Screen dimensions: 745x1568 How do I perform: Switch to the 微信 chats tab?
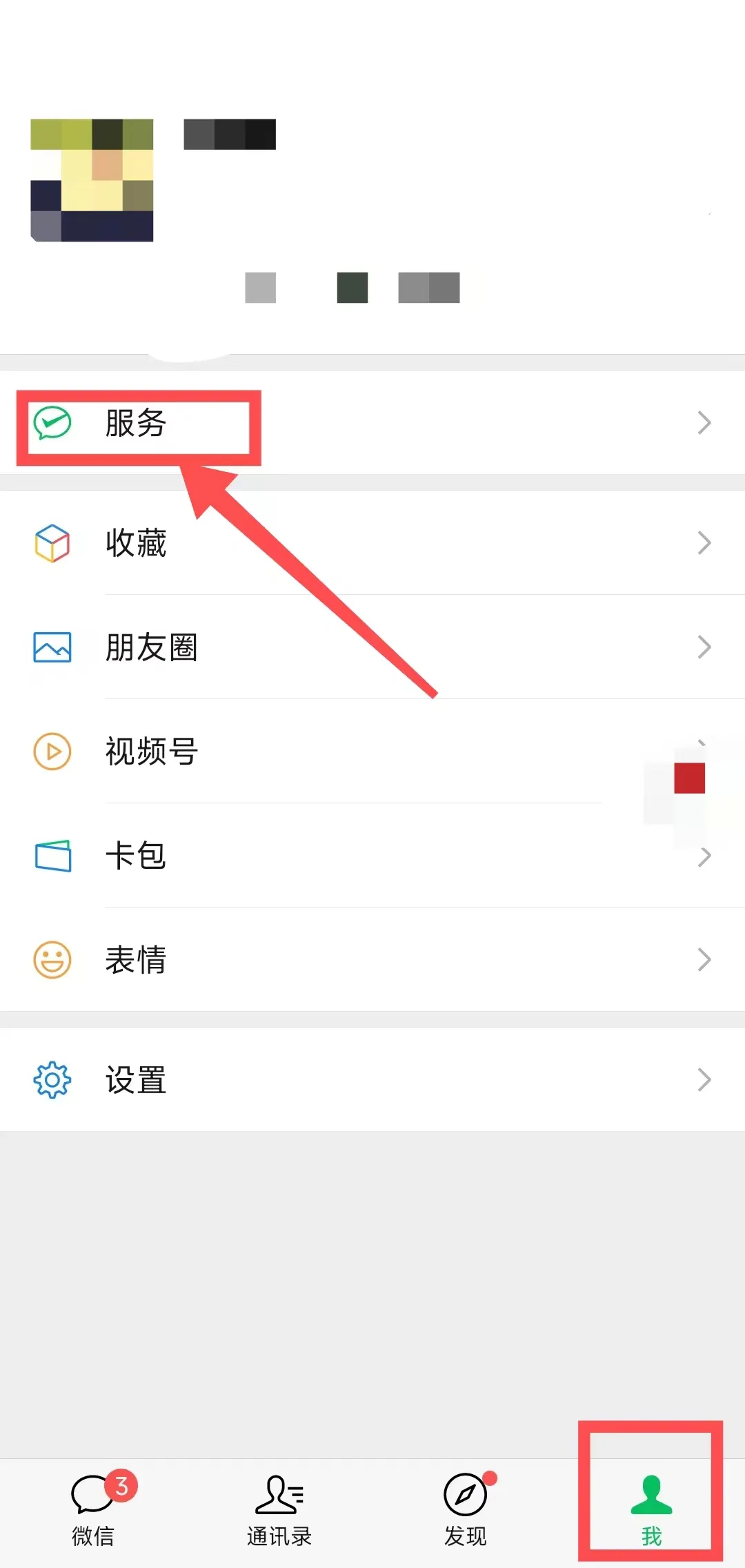click(x=93, y=1509)
